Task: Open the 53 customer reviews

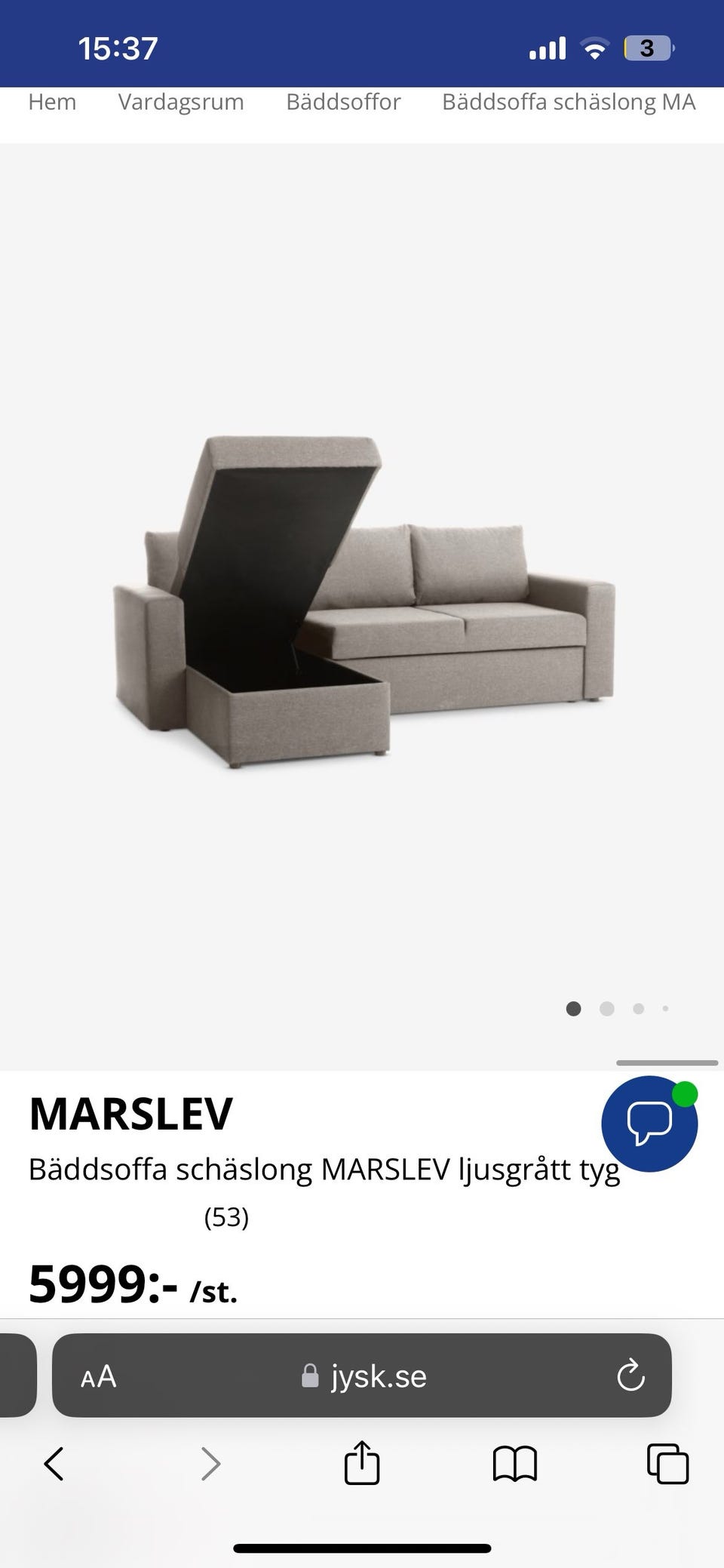Action: coord(225,1217)
